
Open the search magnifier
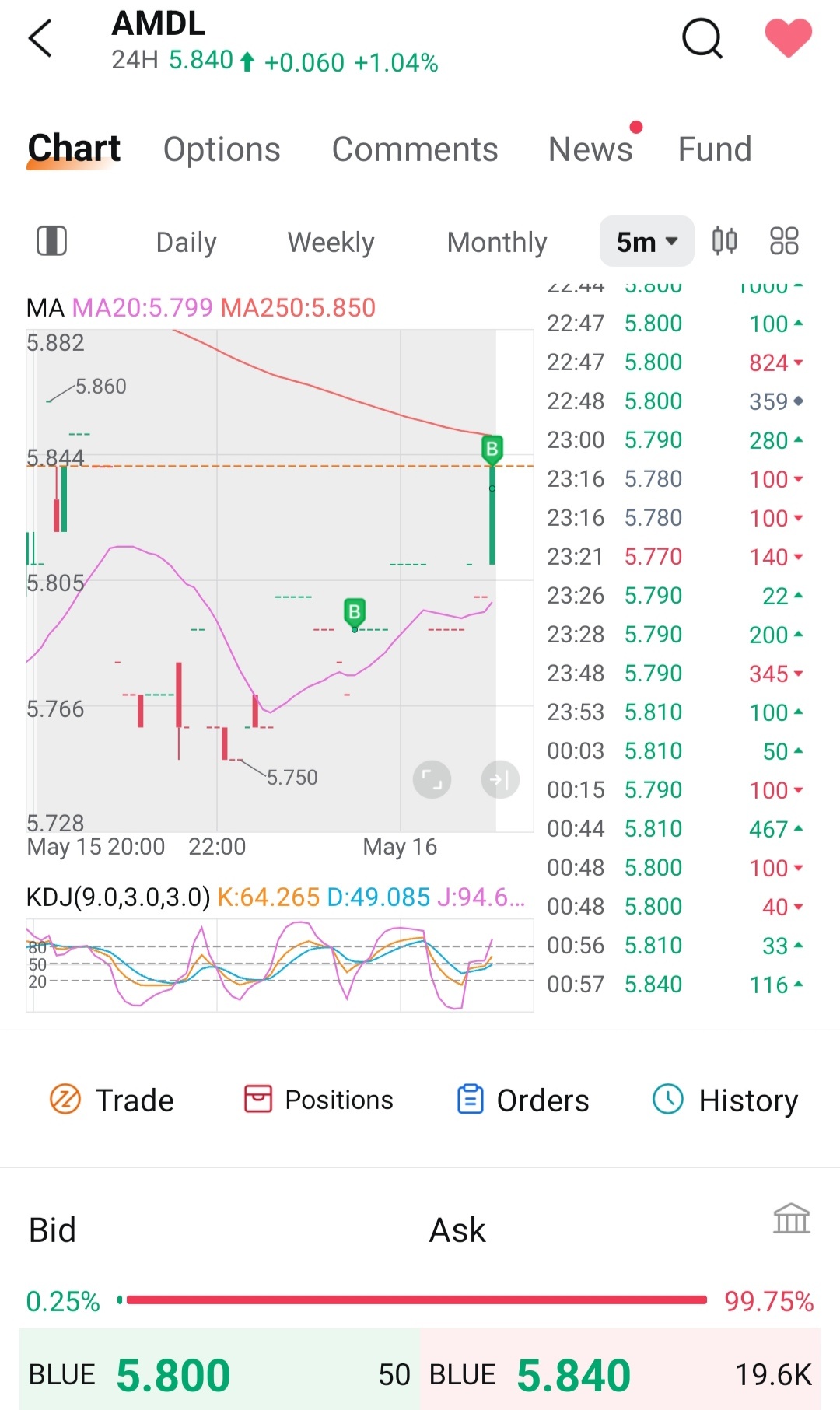[x=702, y=38]
